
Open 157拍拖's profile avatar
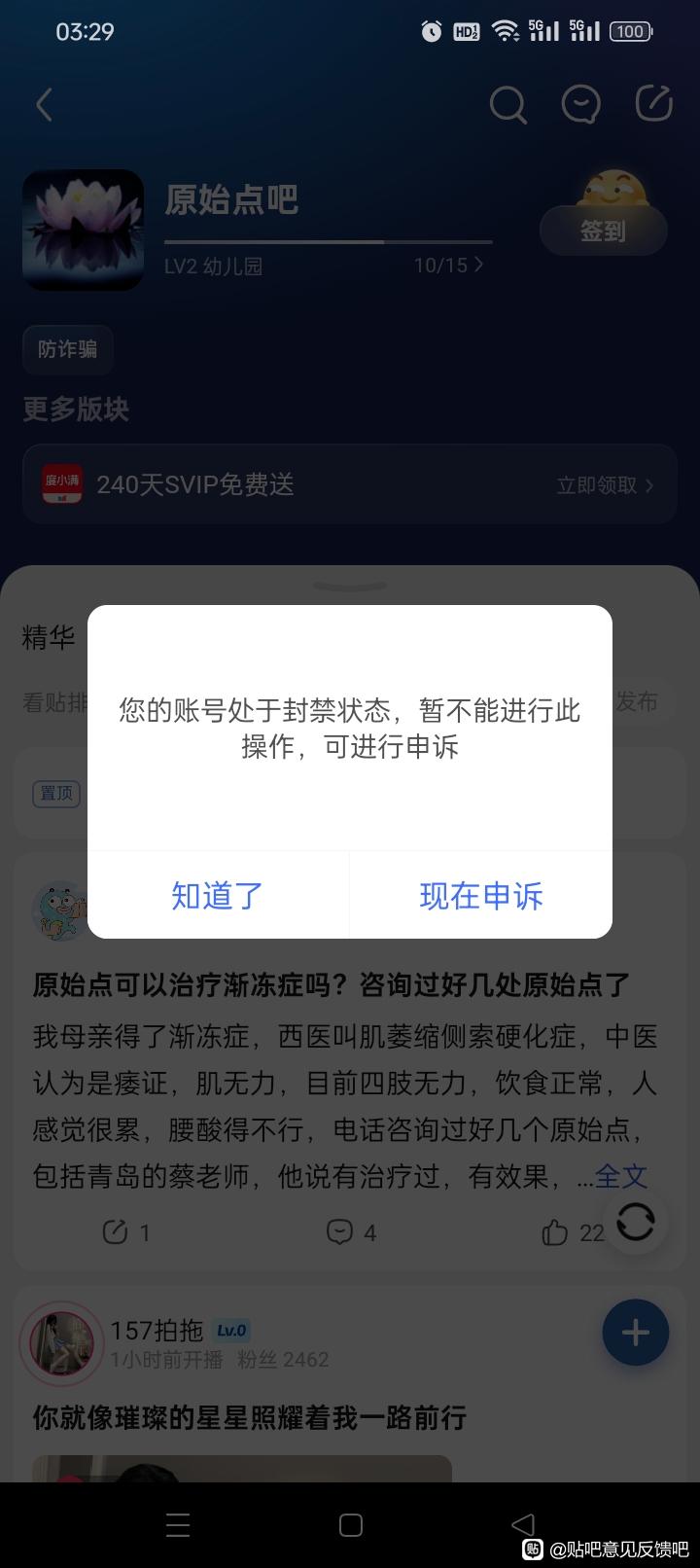tap(62, 1342)
